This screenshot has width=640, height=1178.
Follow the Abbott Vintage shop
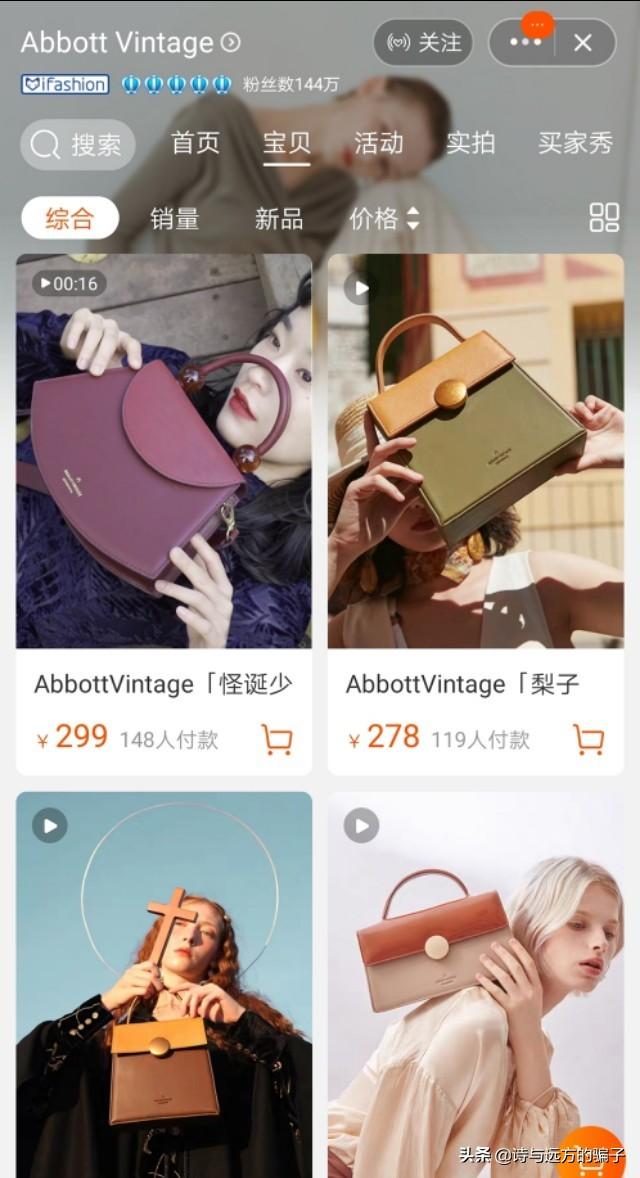(x=423, y=43)
